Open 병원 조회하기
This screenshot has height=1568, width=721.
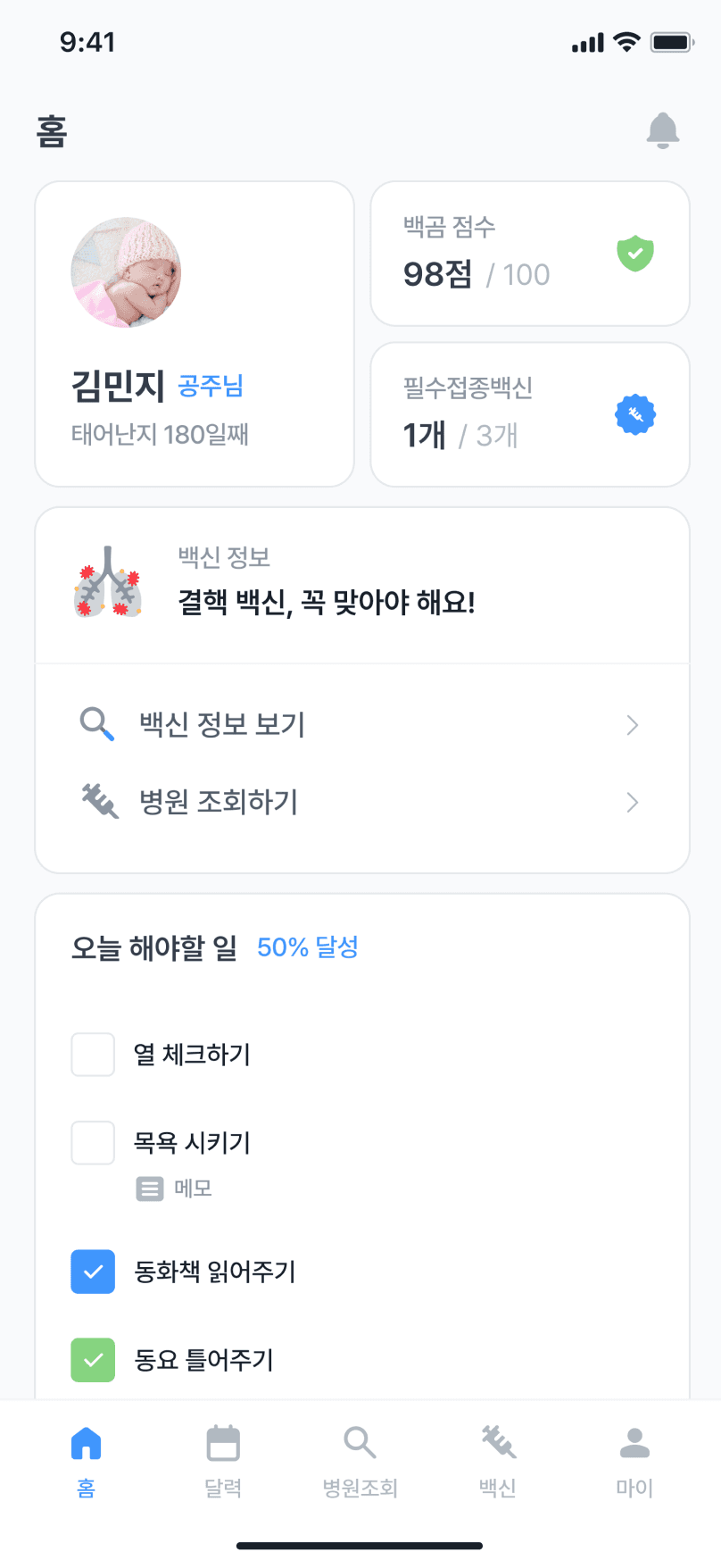(362, 802)
